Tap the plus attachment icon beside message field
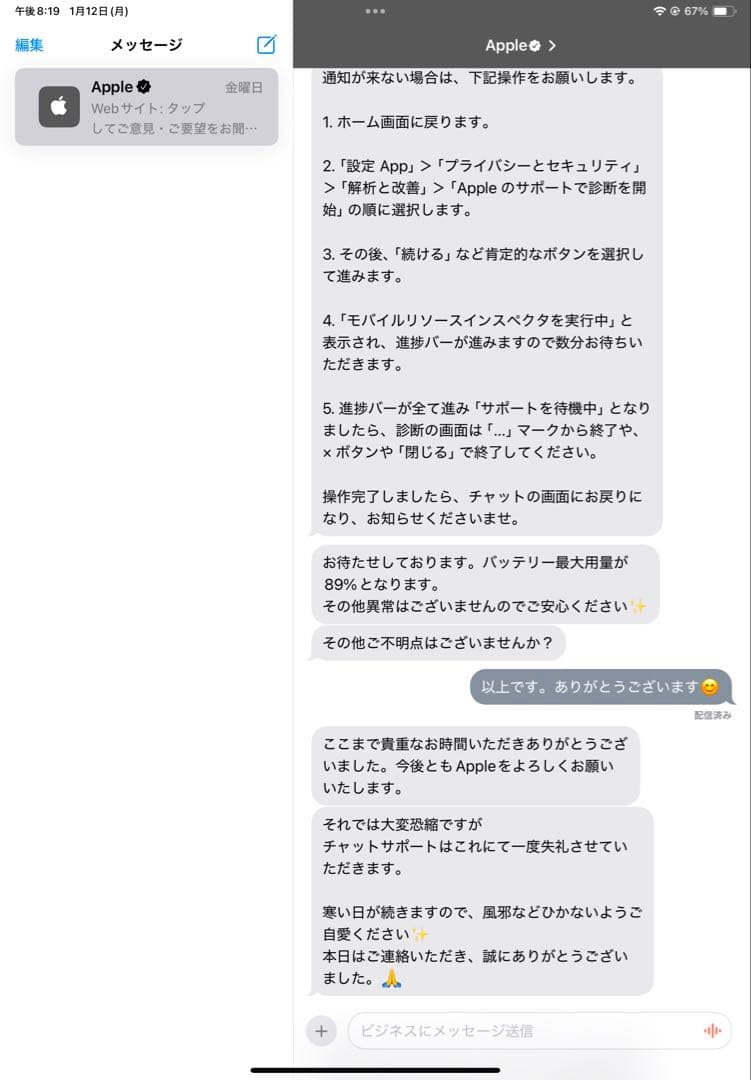 pyautogui.click(x=321, y=1030)
